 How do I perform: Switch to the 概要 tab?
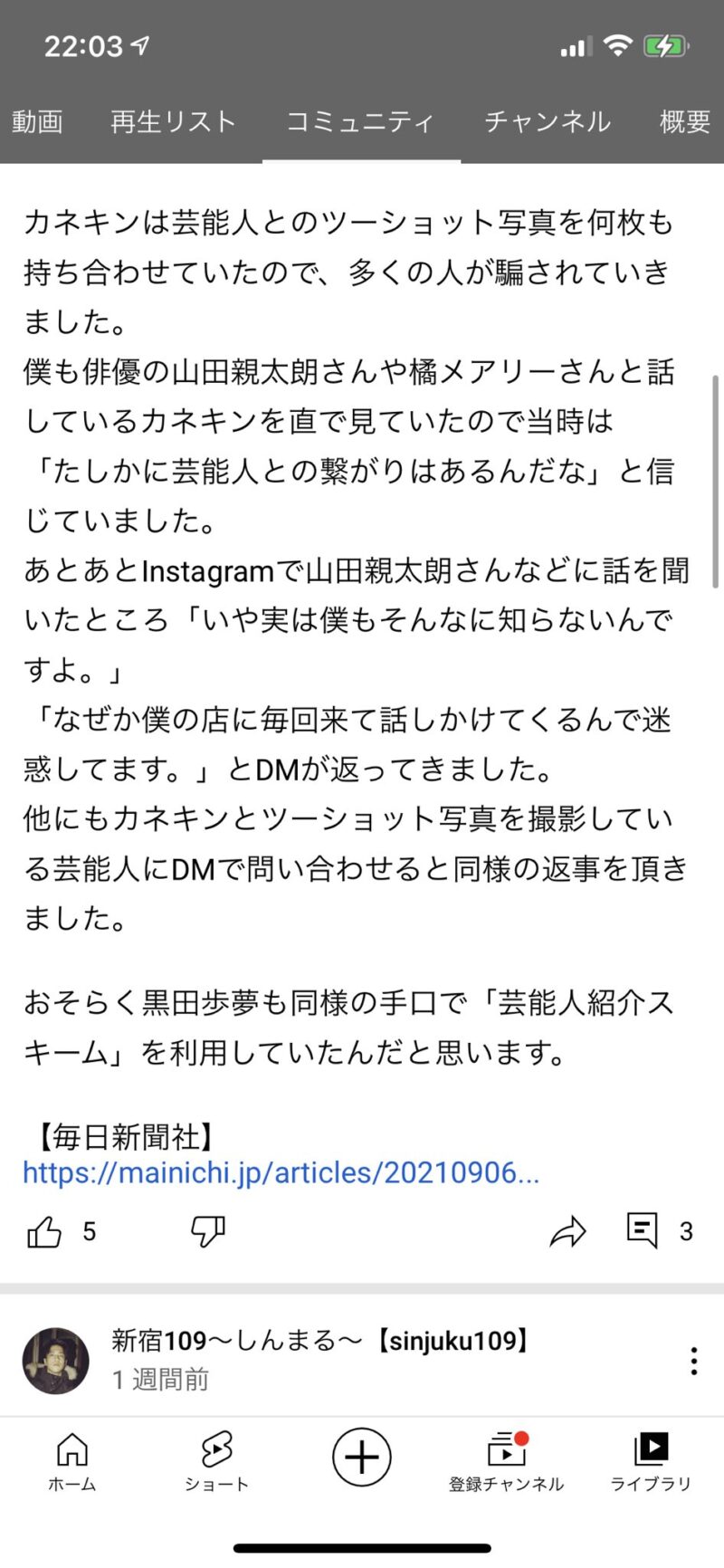pyautogui.click(x=685, y=121)
